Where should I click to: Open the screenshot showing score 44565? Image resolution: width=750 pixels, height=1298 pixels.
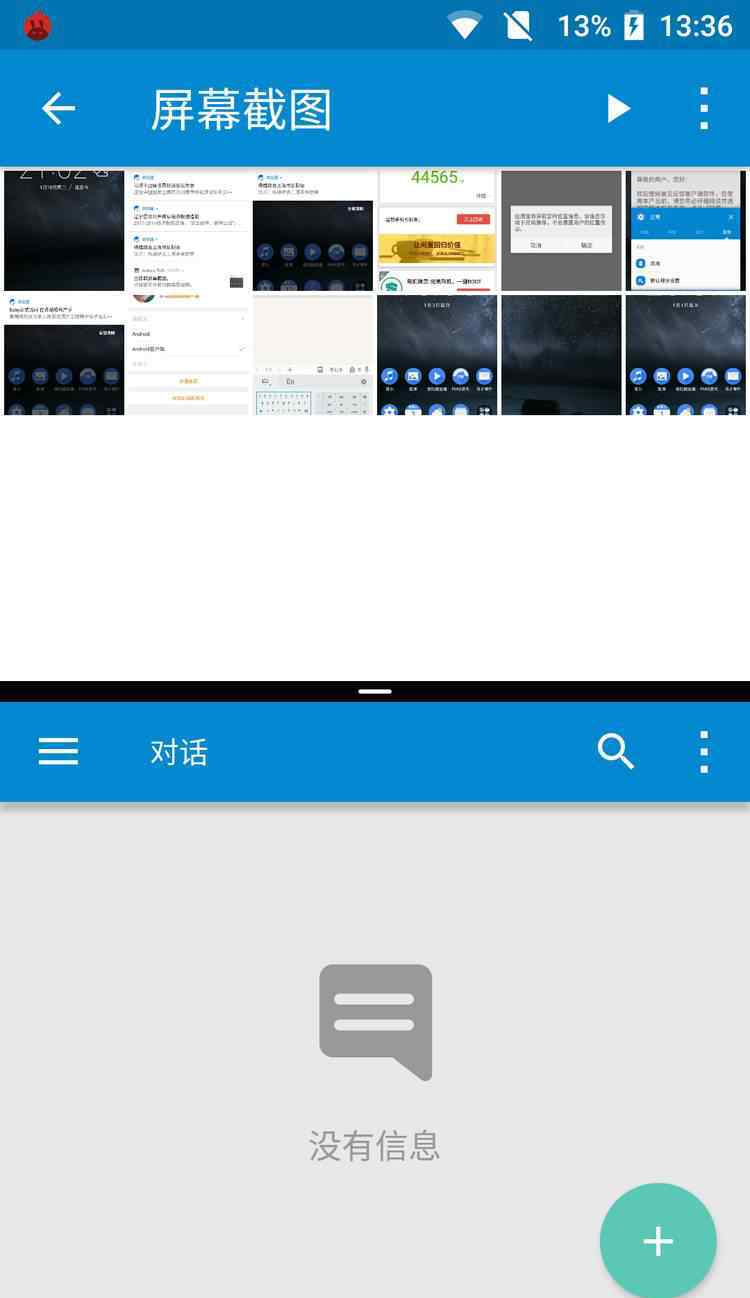437,230
